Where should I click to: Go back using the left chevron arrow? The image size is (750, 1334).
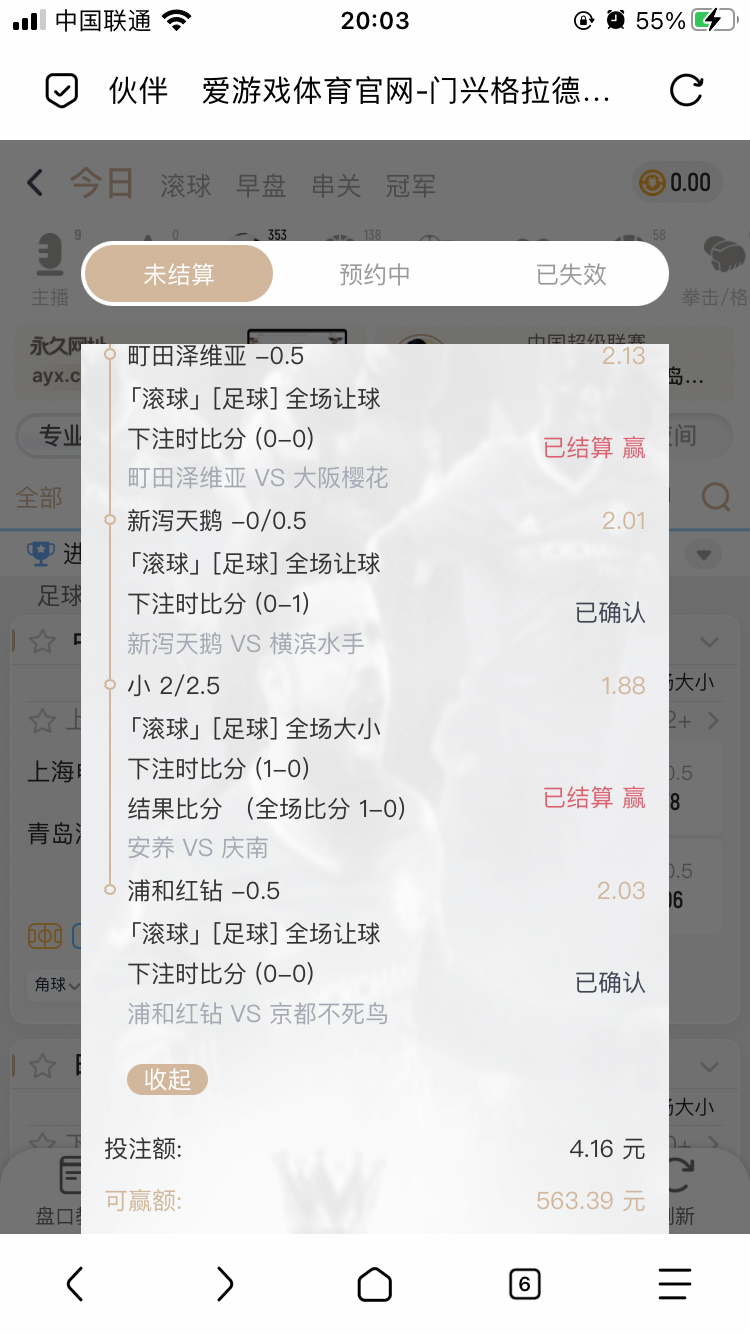point(33,184)
